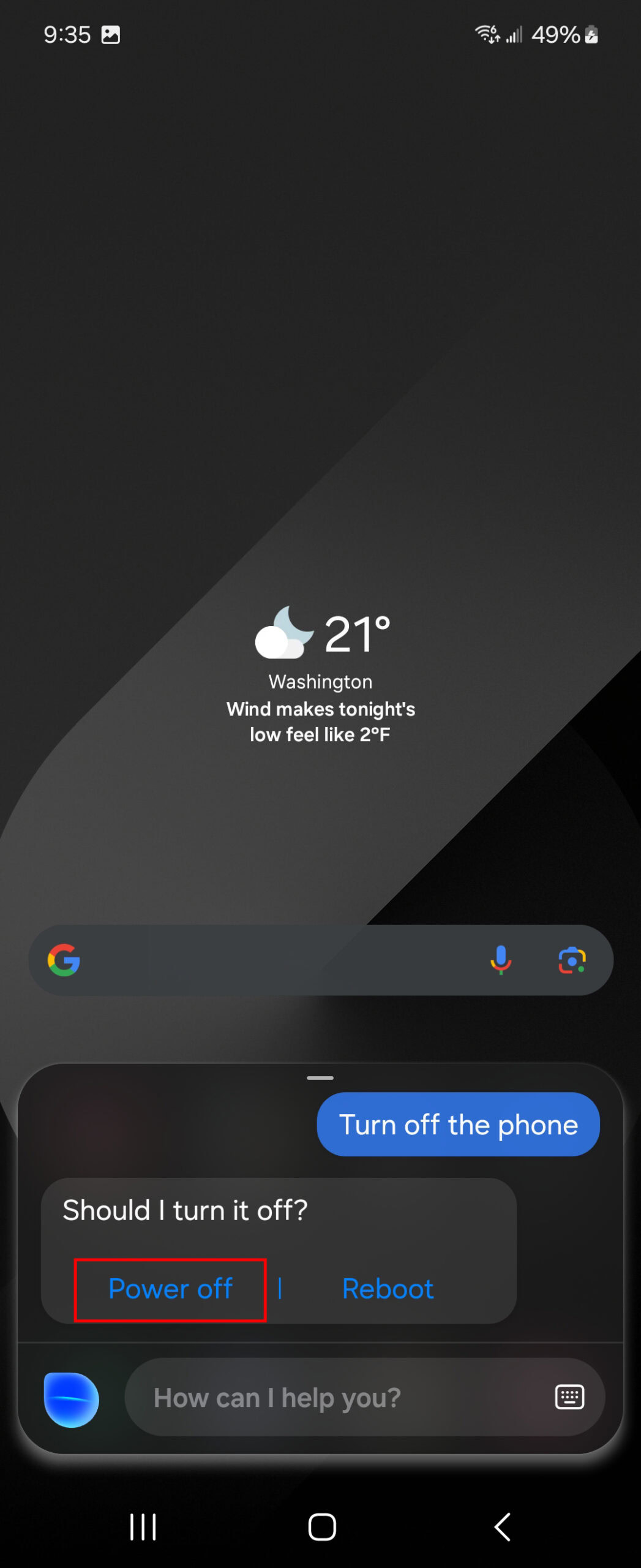Choose Reboot instead of powering off
The image size is (641, 1568).
(x=388, y=1289)
